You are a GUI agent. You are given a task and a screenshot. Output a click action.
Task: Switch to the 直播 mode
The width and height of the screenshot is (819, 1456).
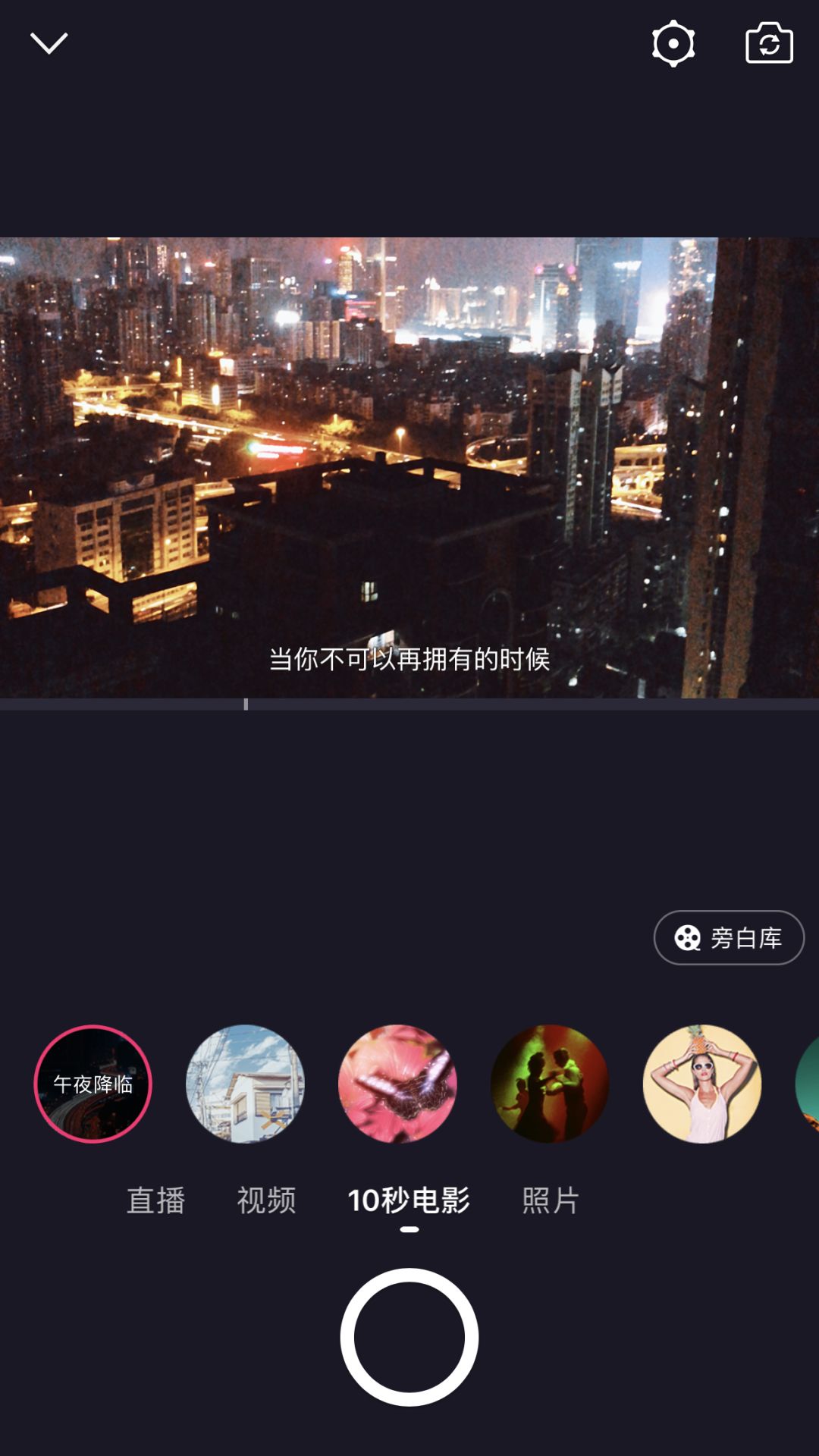point(155,1200)
